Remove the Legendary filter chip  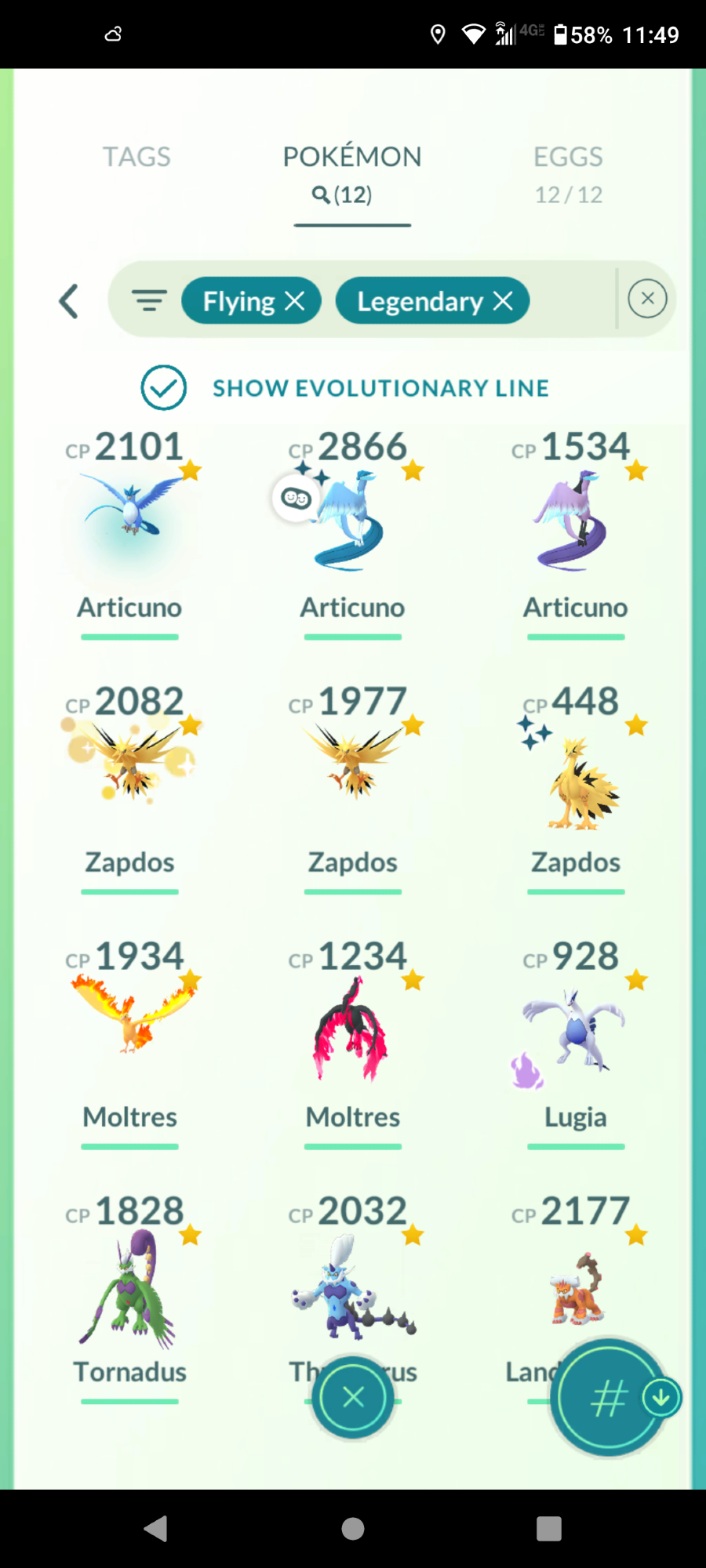pyautogui.click(x=503, y=301)
